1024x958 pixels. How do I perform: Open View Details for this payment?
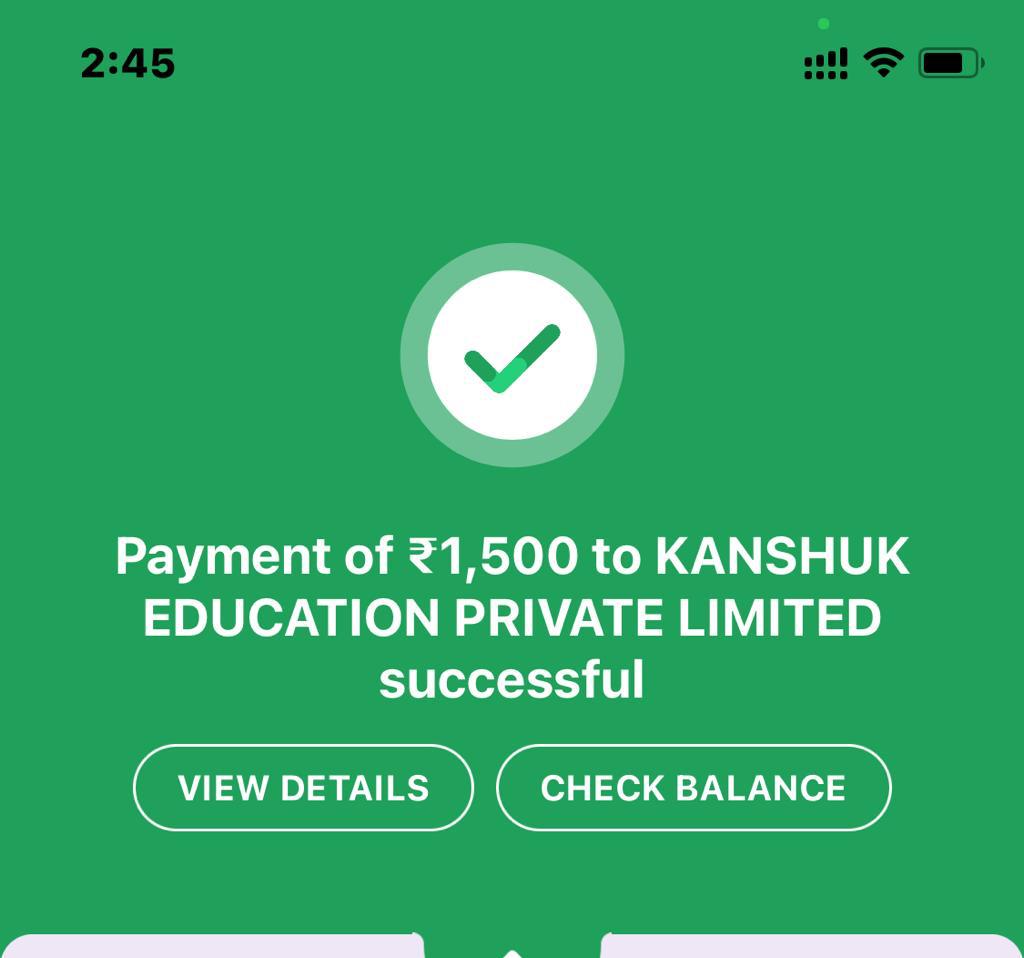pyautogui.click(x=303, y=788)
